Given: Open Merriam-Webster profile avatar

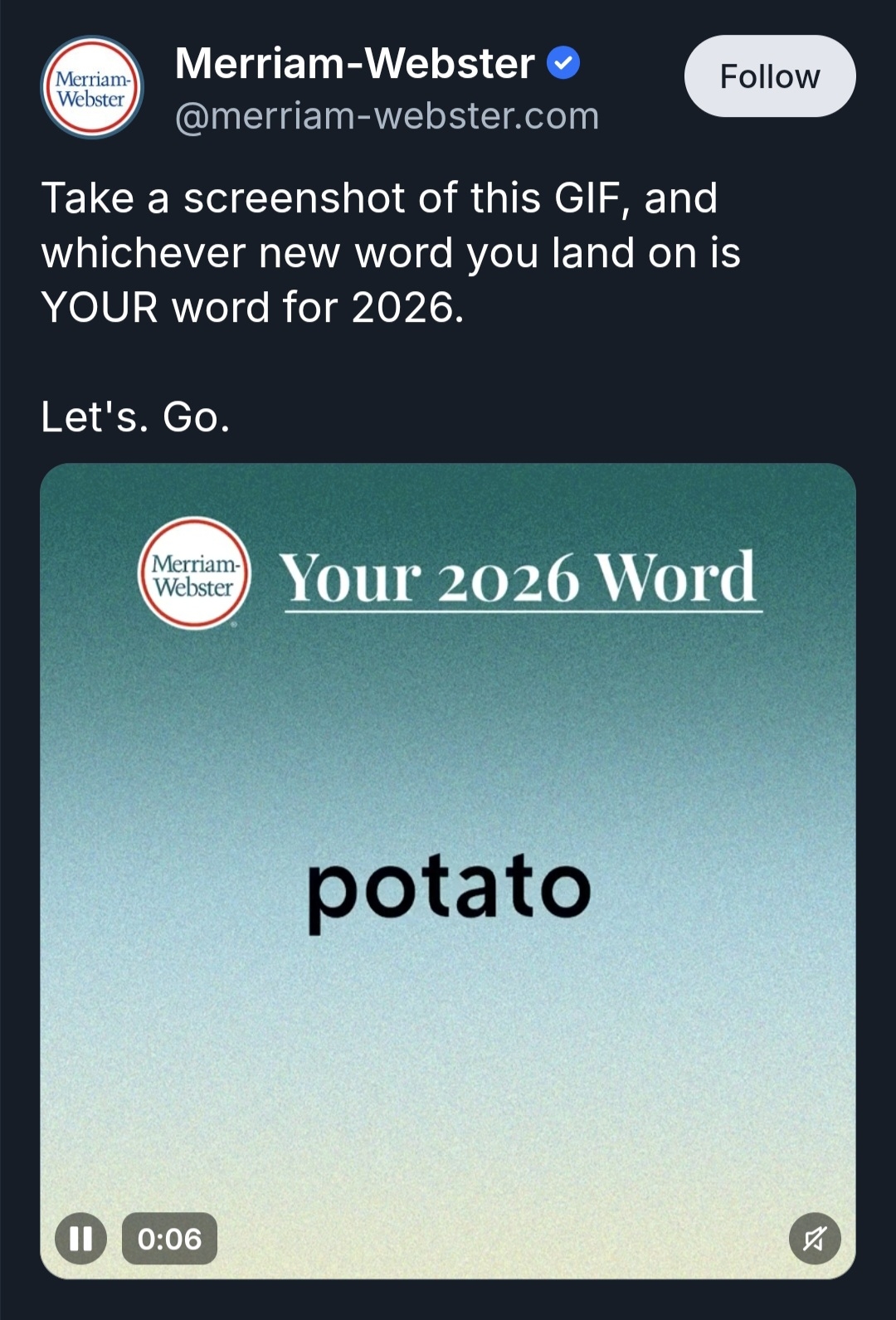Looking at the screenshot, I should [x=92, y=87].
